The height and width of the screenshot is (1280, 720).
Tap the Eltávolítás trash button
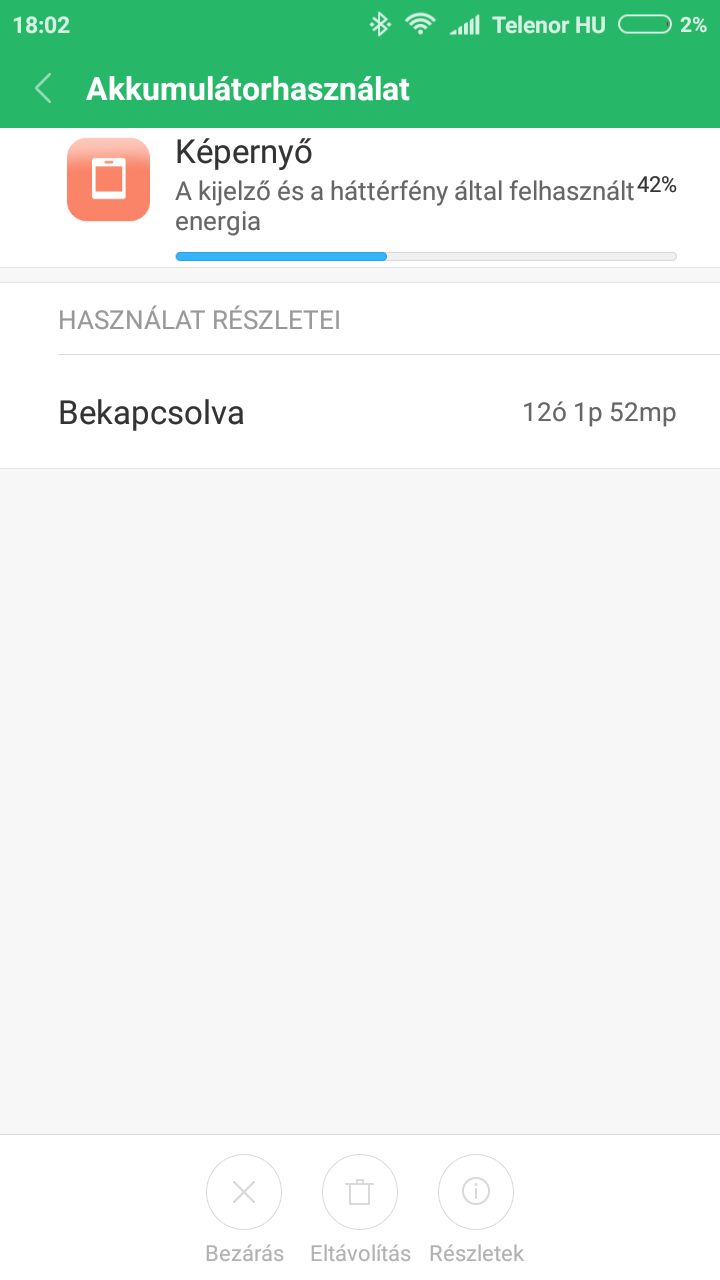point(360,1192)
